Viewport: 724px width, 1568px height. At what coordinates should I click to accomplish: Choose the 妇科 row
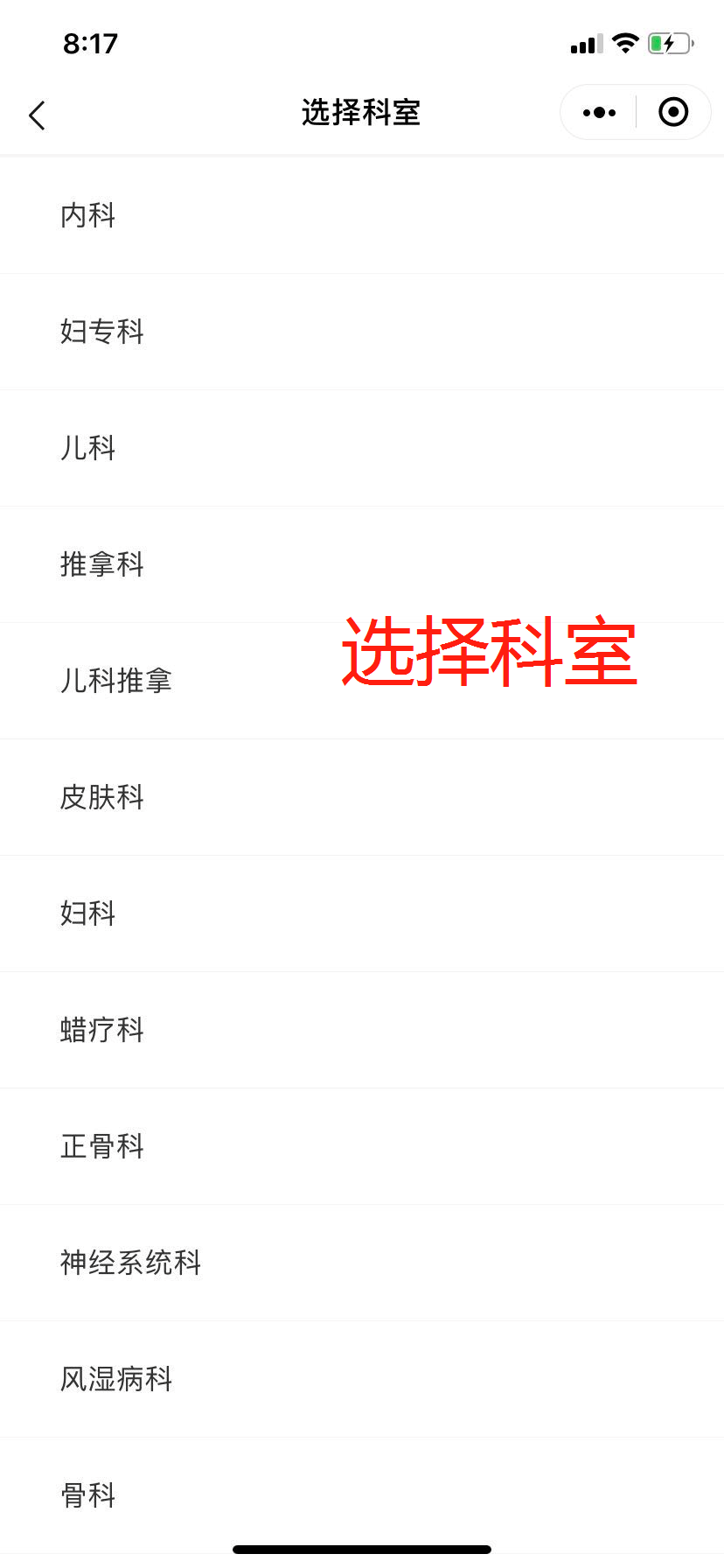(87, 913)
